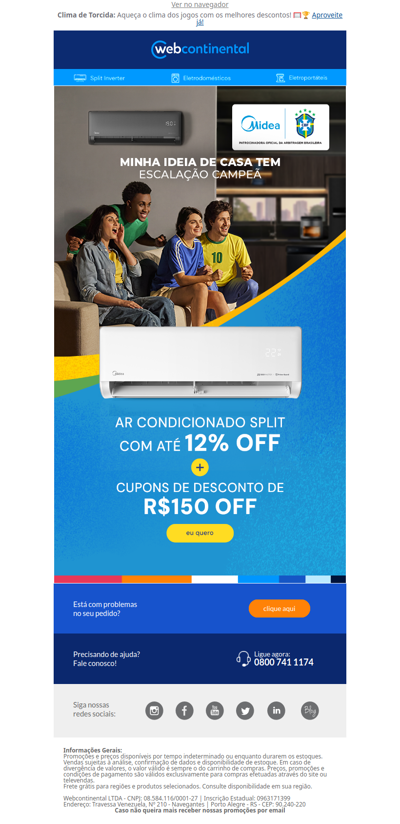This screenshot has height=824, width=400.
Task: Open the Facebook social icon
Action: click(x=184, y=710)
